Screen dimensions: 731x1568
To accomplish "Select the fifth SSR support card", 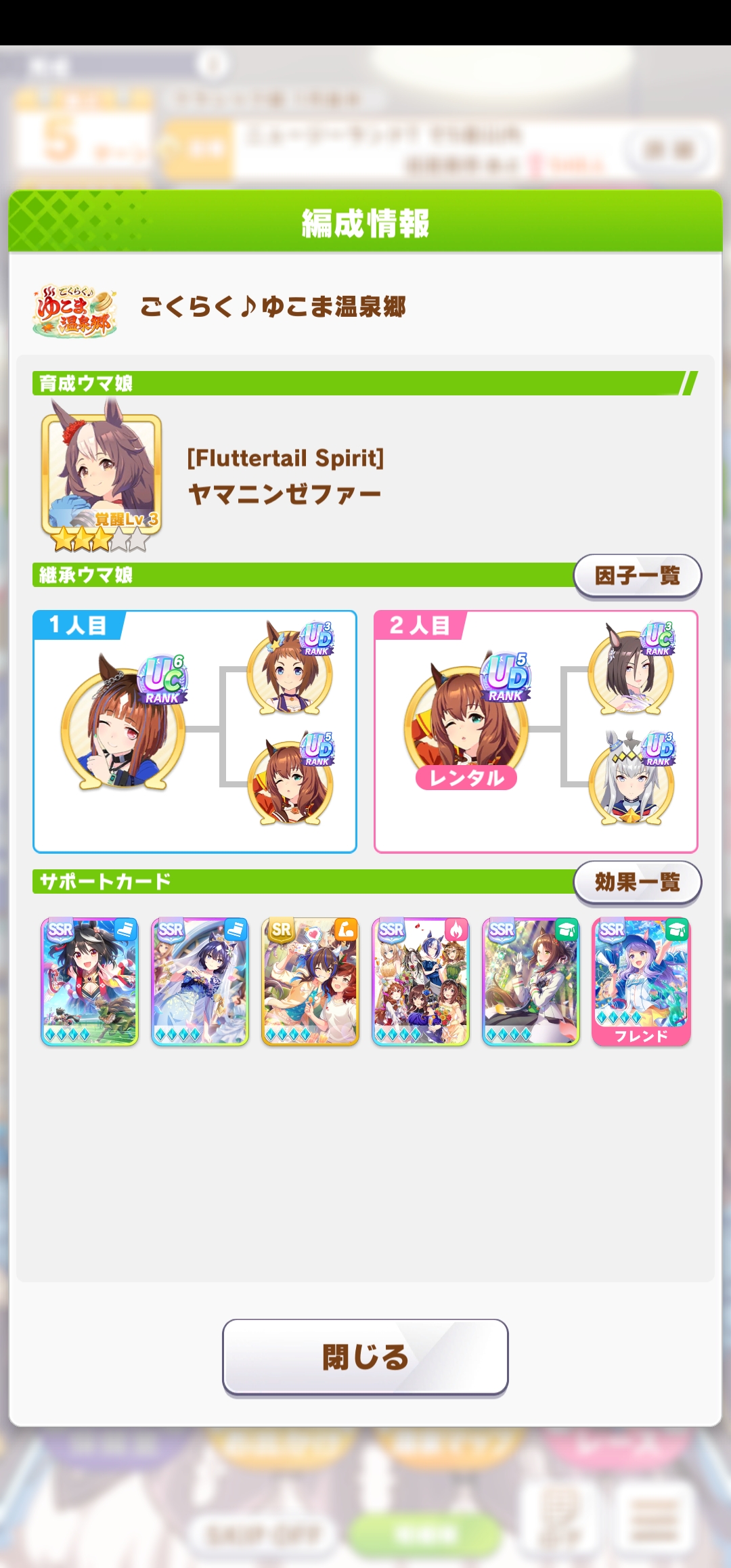I will pyautogui.click(x=531, y=982).
